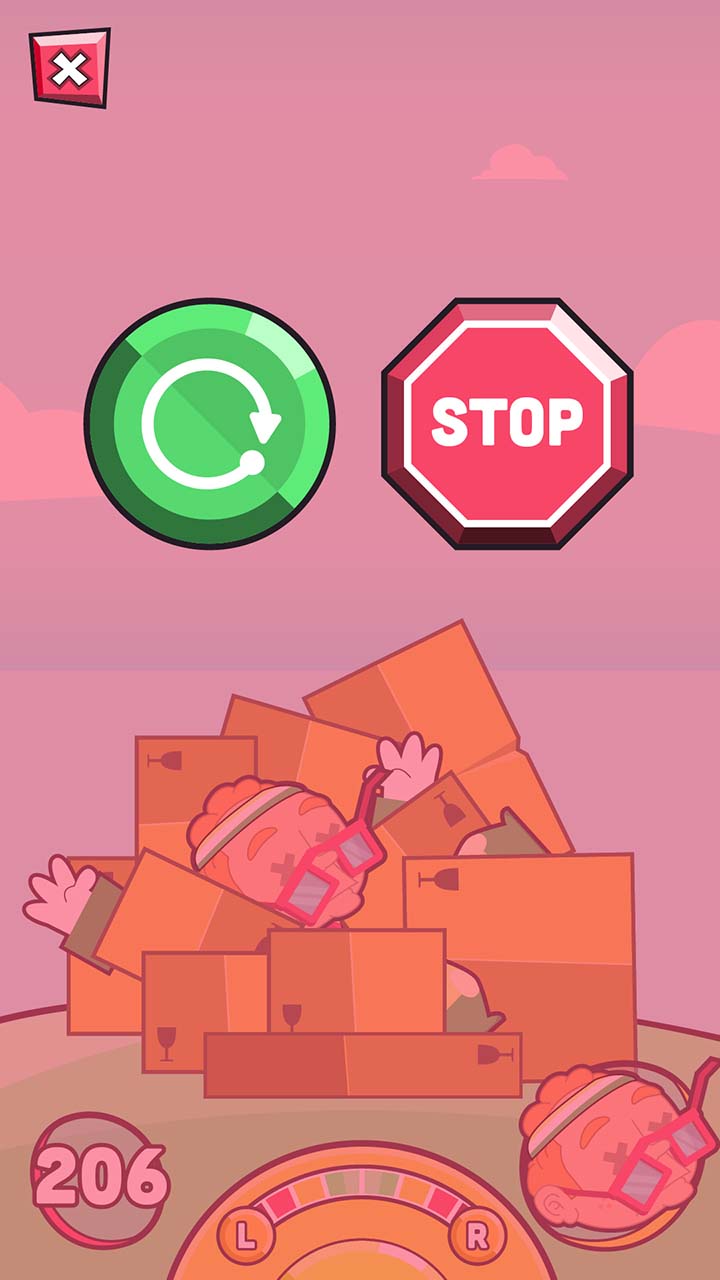Image resolution: width=720 pixels, height=1280 pixels.
Task: Close the game with the X button
Action: coord(69,68)
